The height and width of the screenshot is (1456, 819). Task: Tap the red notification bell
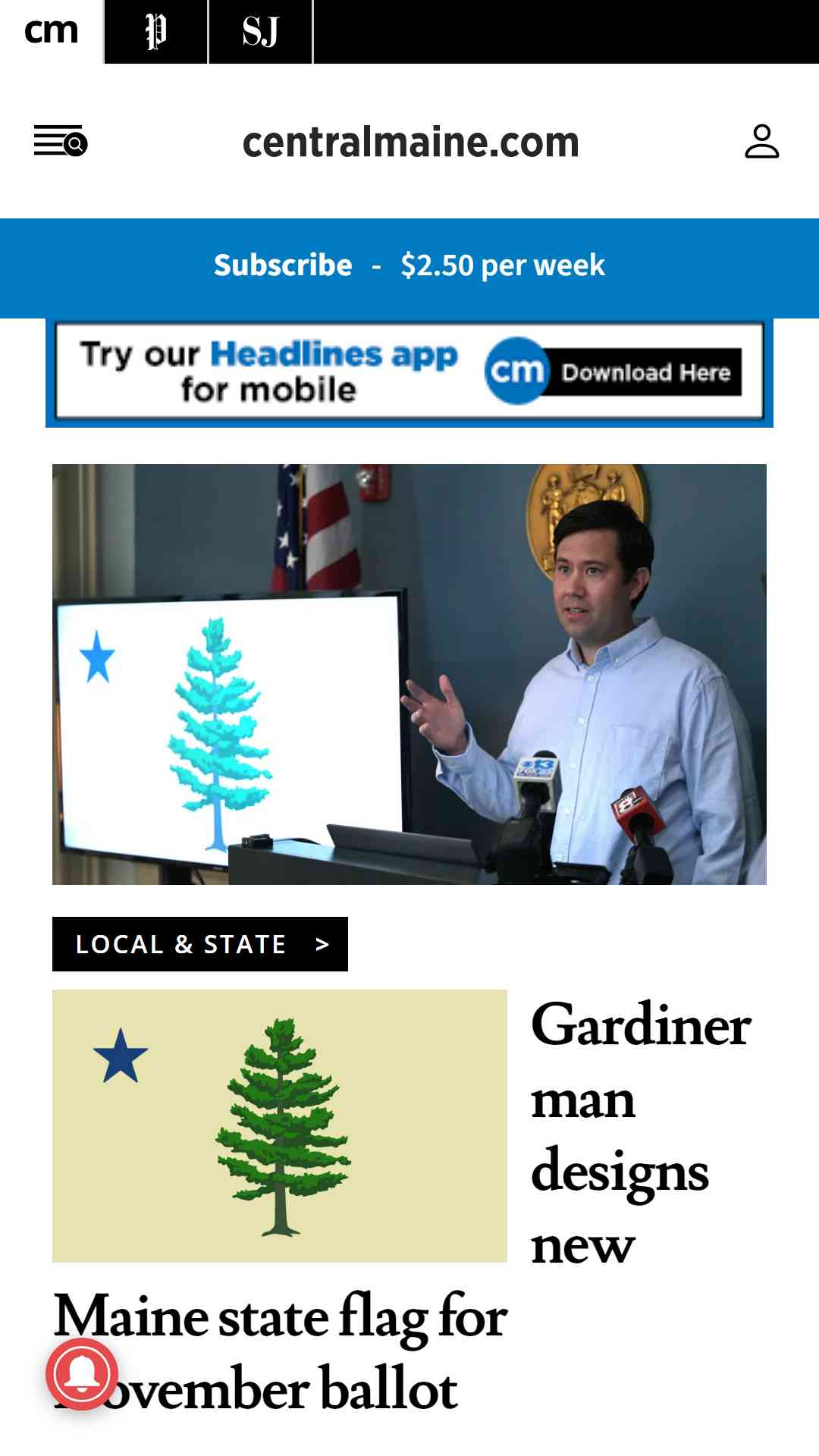(82, 1374)
